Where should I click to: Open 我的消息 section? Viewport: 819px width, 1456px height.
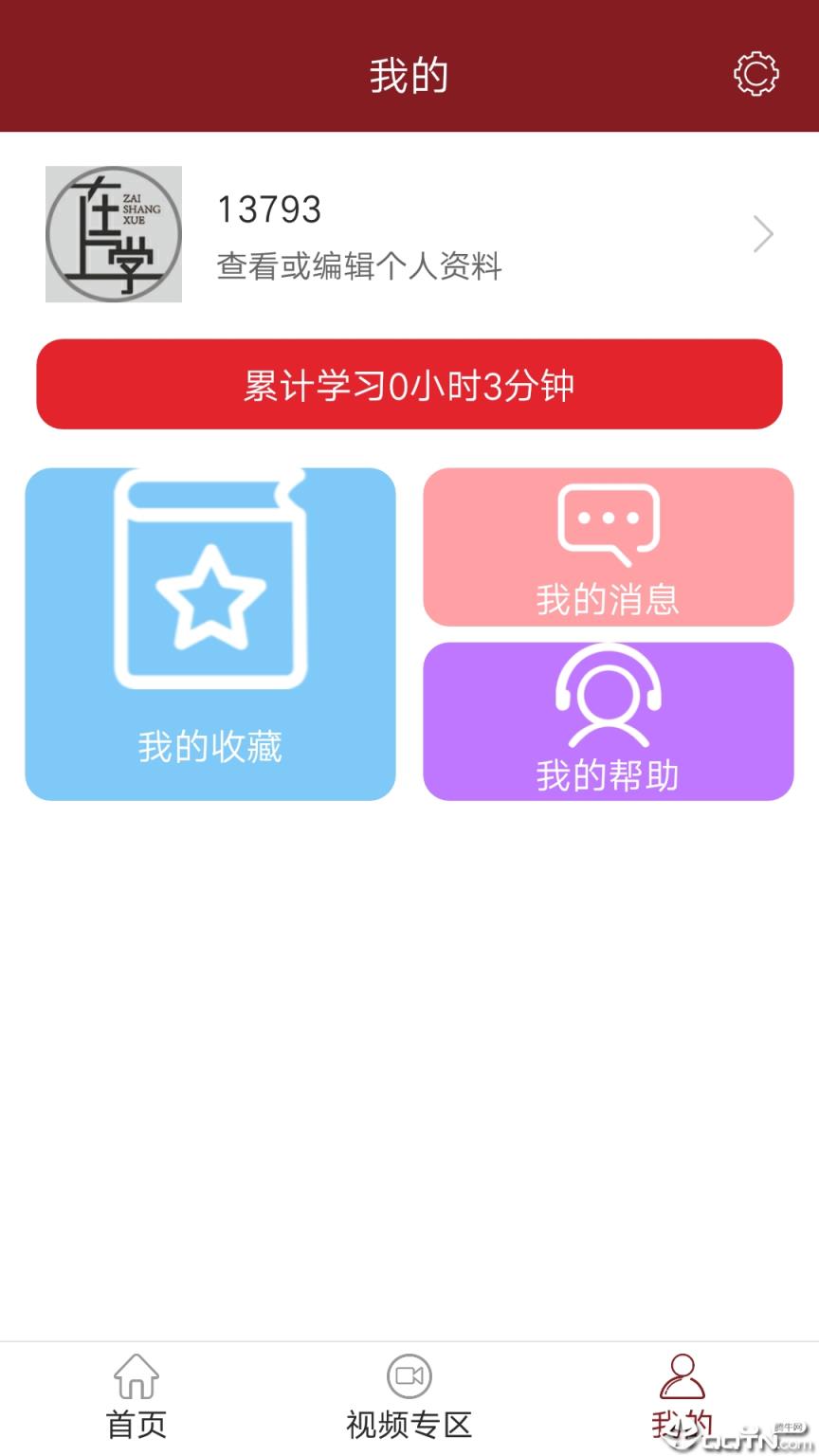click(608, 548)
